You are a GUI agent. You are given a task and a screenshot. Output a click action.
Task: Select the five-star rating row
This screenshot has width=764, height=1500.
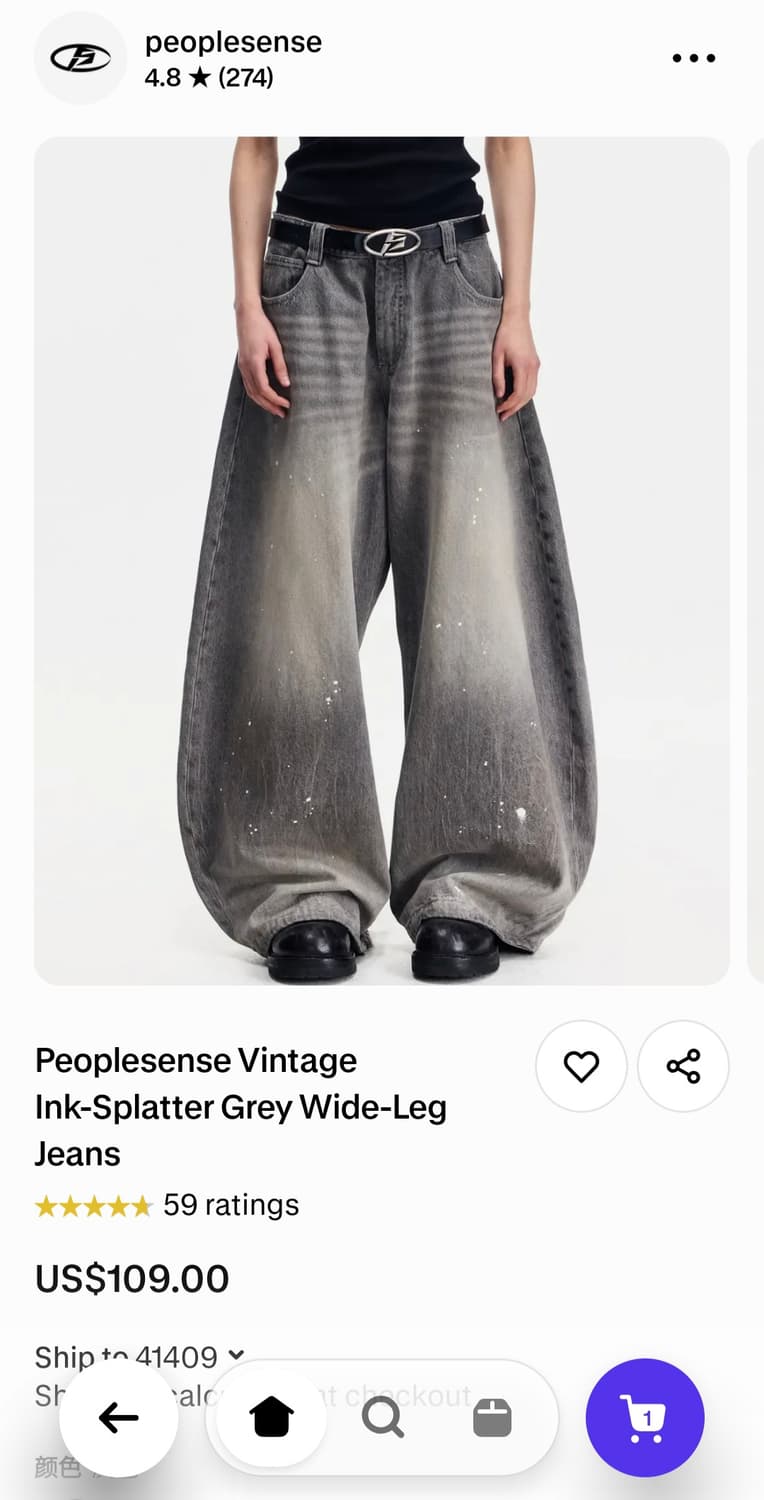click(93, 1205)
